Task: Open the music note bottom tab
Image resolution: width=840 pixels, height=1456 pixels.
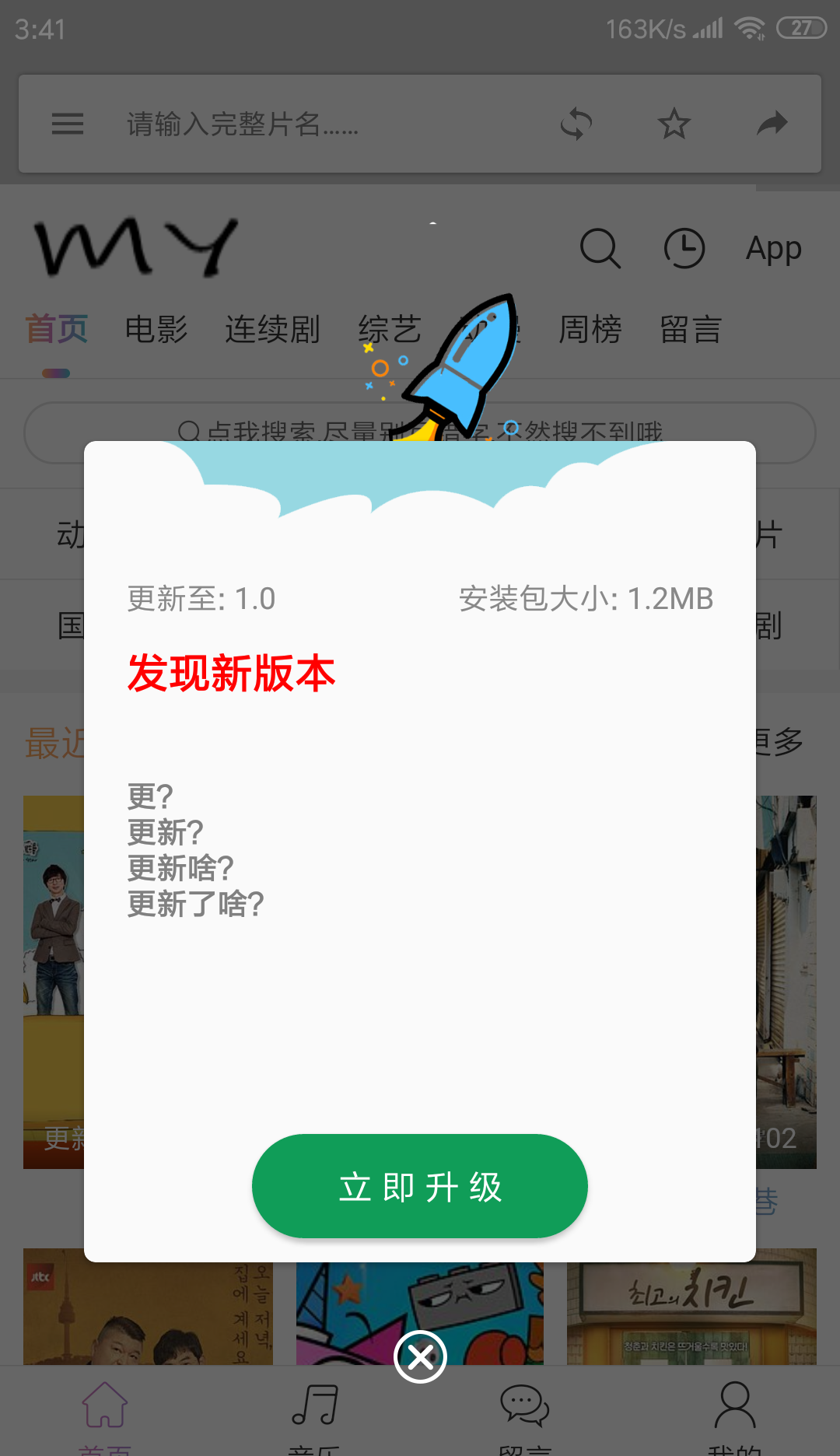Action: pos(314,1408)
